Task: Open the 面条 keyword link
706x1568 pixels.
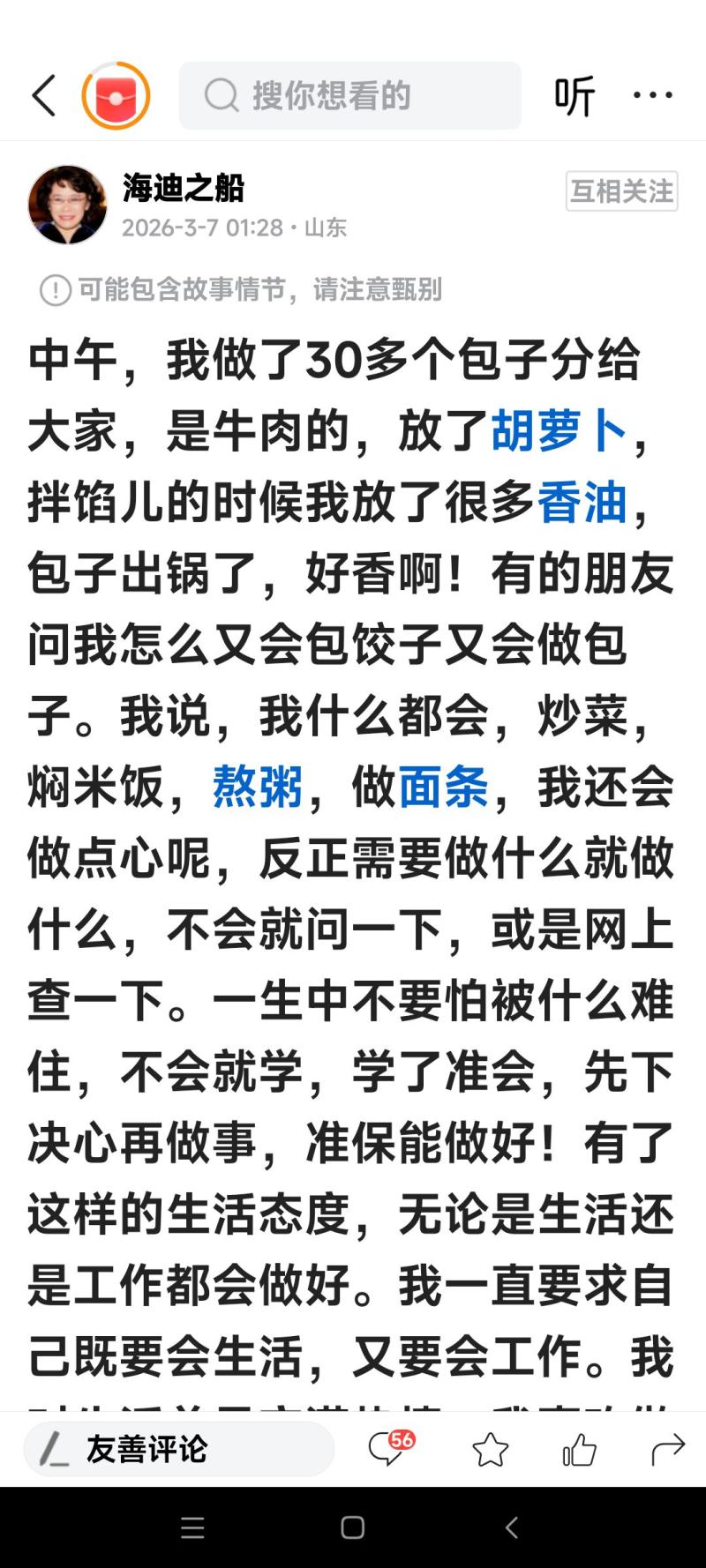Action: 443,787
